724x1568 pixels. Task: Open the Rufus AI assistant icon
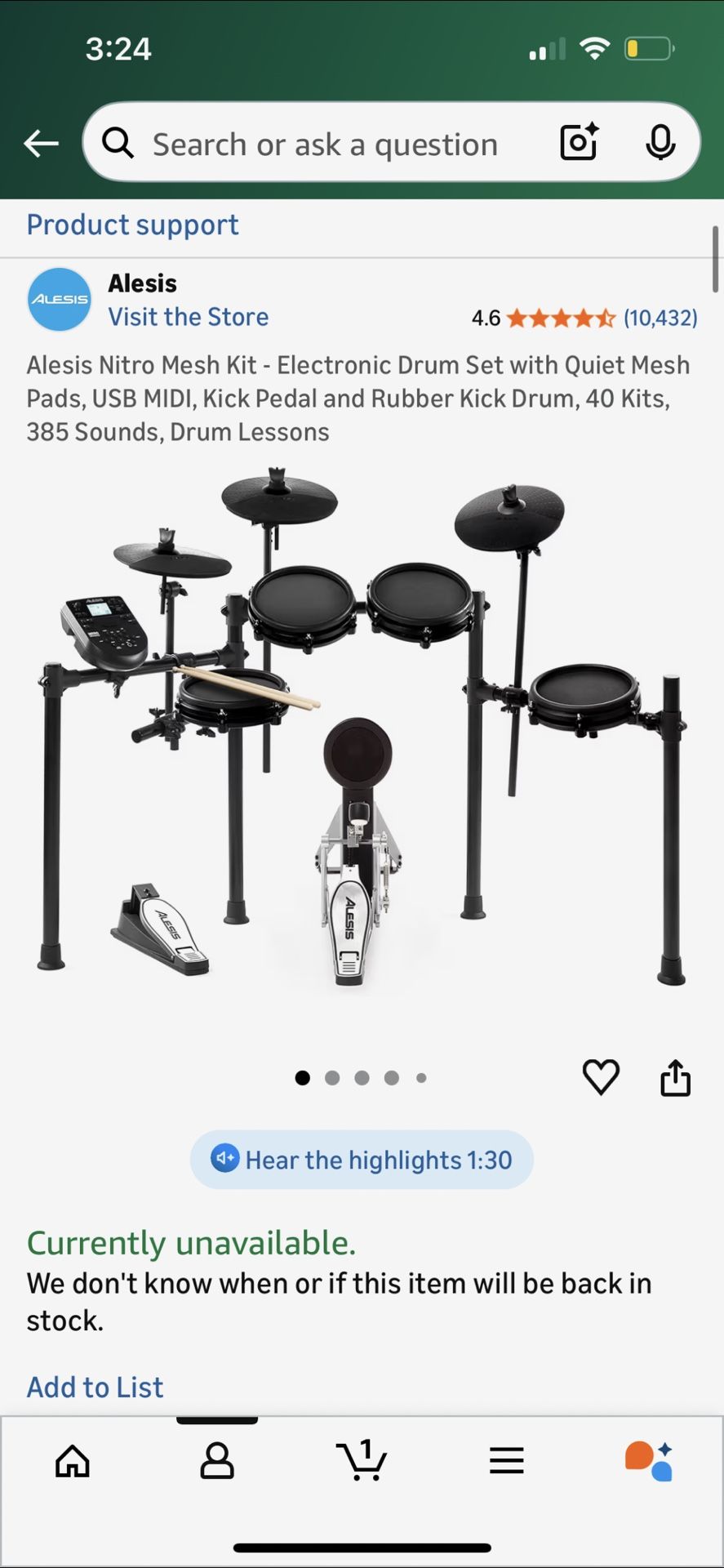tap(649, 1461)
